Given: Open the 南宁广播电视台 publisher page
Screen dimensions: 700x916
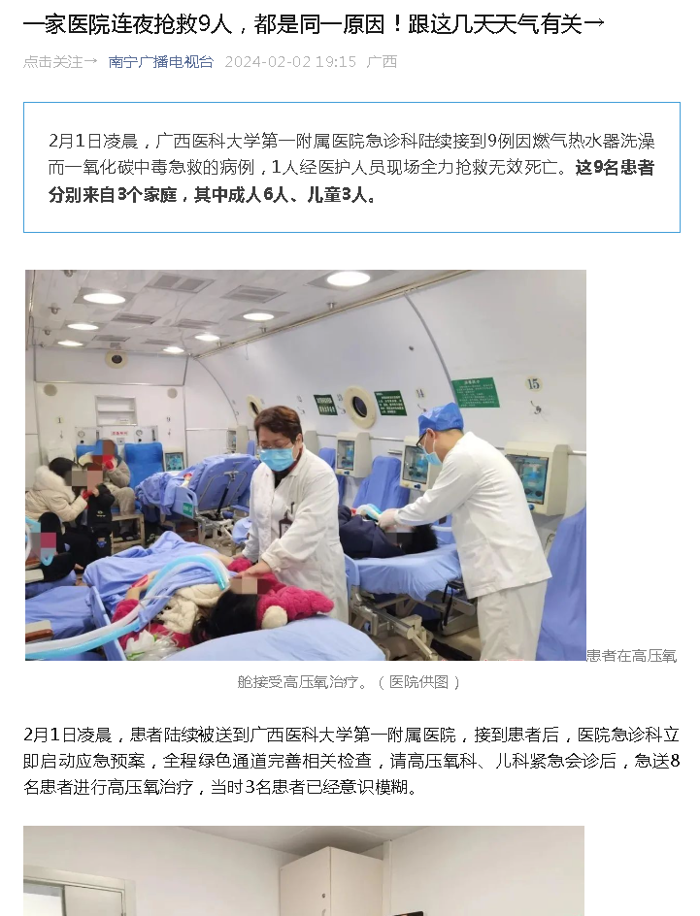Looking at the screenshot, I should click(x=161, y=62).
